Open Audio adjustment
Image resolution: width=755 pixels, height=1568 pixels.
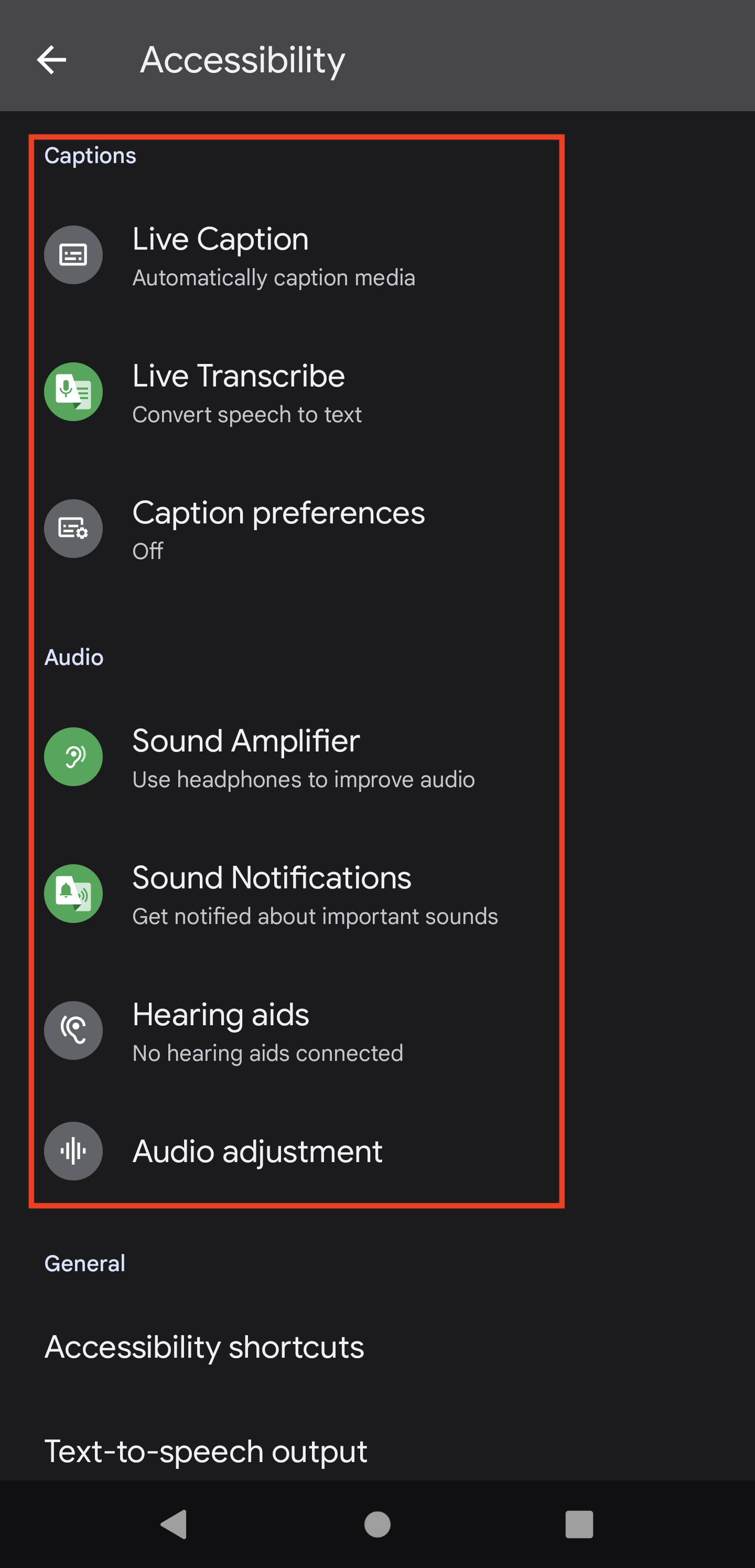pyautogui.click(x=377, y=1151)
